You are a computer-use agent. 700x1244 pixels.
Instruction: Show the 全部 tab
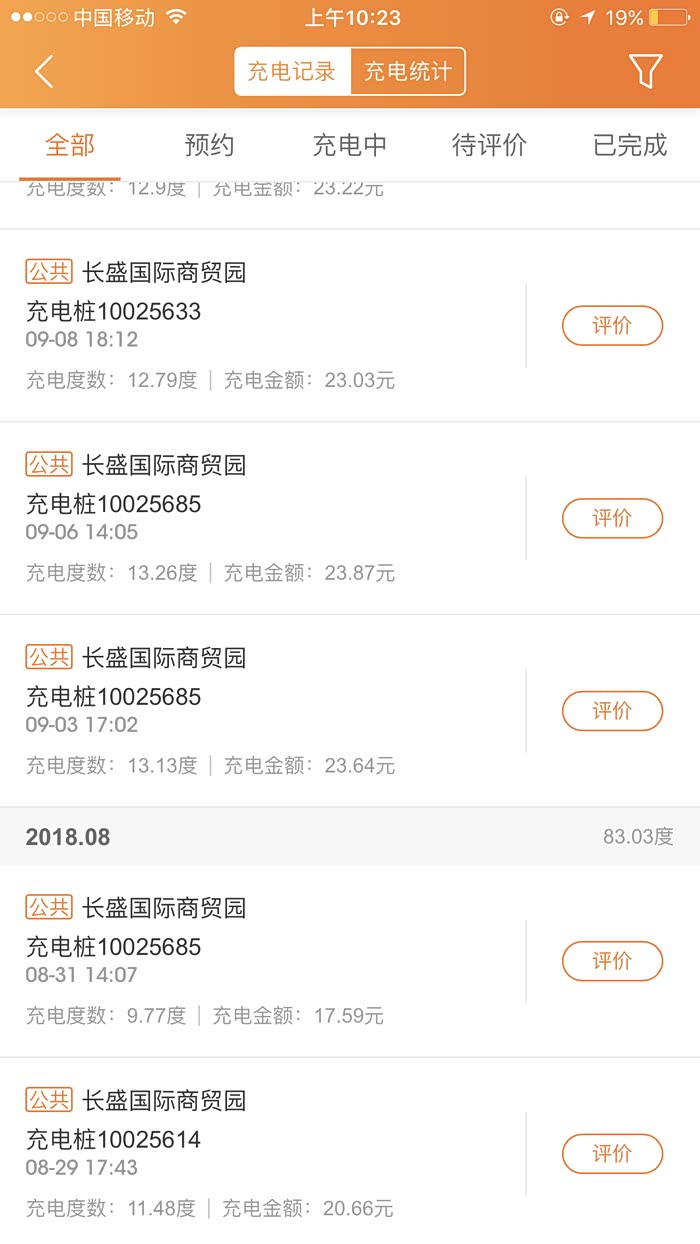(x=70, y=145)
